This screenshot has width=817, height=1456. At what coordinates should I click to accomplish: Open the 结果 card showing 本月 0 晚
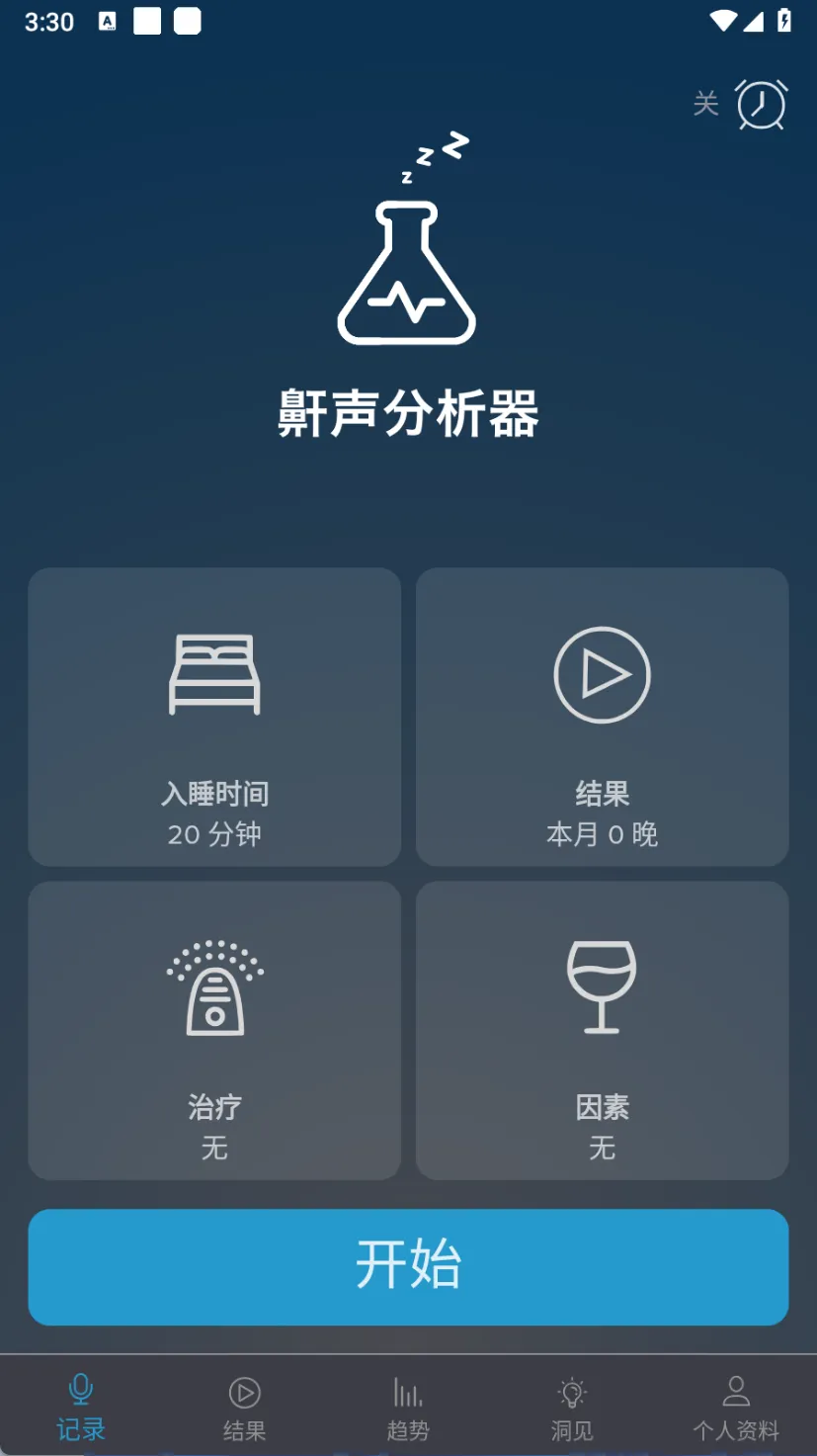coord(603,717)
